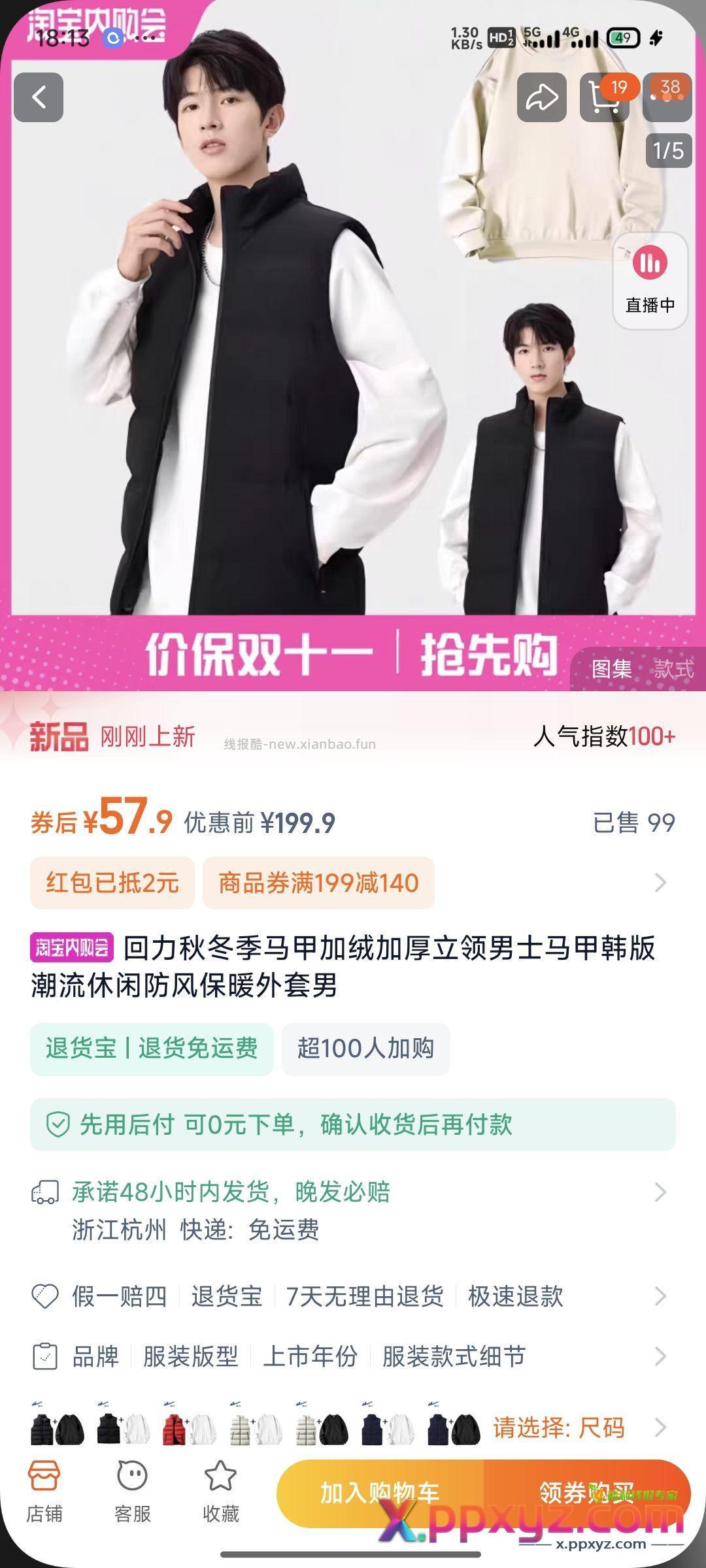Switch to the 图集 tab
Screen dimensions: 706x1568
click(612, 668)
